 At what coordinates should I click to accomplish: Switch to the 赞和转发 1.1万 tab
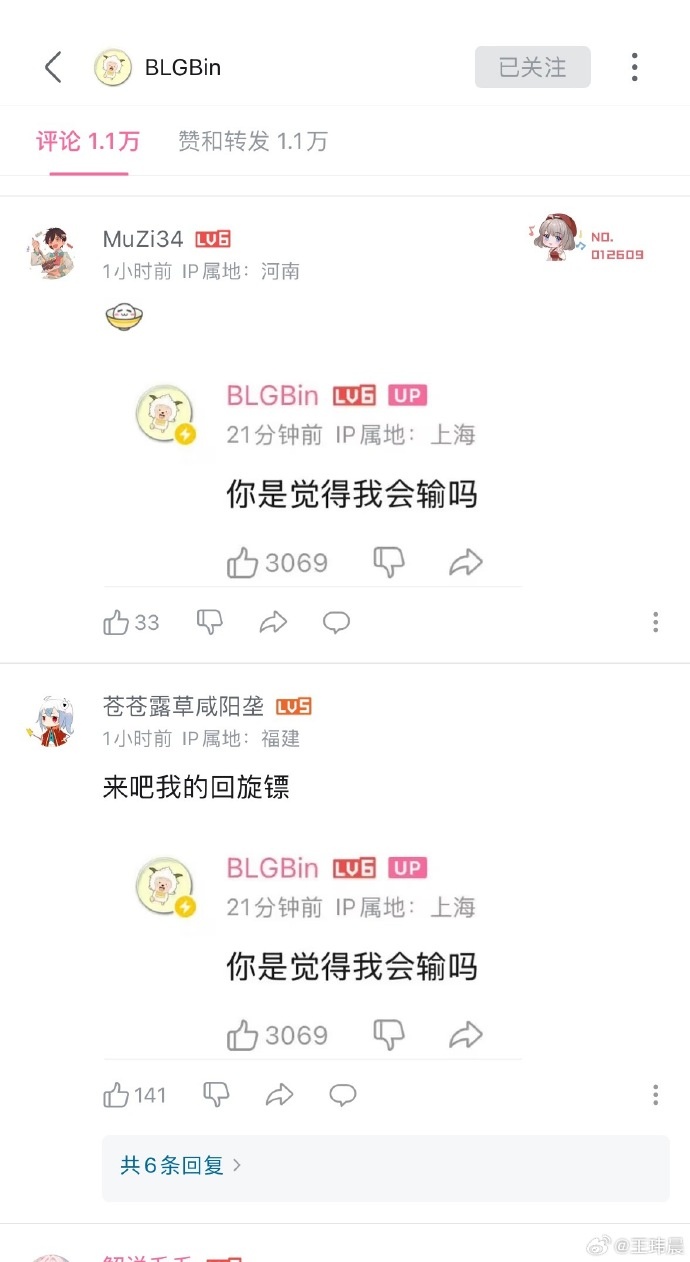[252, 142]
